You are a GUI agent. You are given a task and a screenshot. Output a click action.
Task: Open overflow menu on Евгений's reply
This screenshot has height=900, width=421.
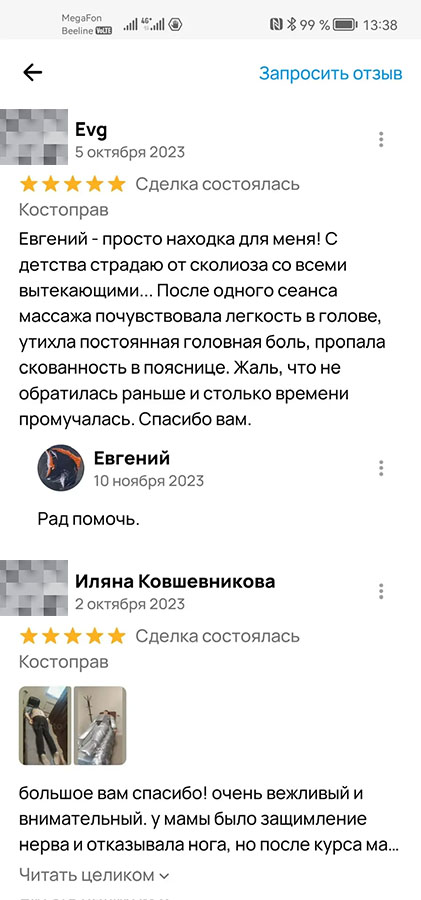coord(381,468)
